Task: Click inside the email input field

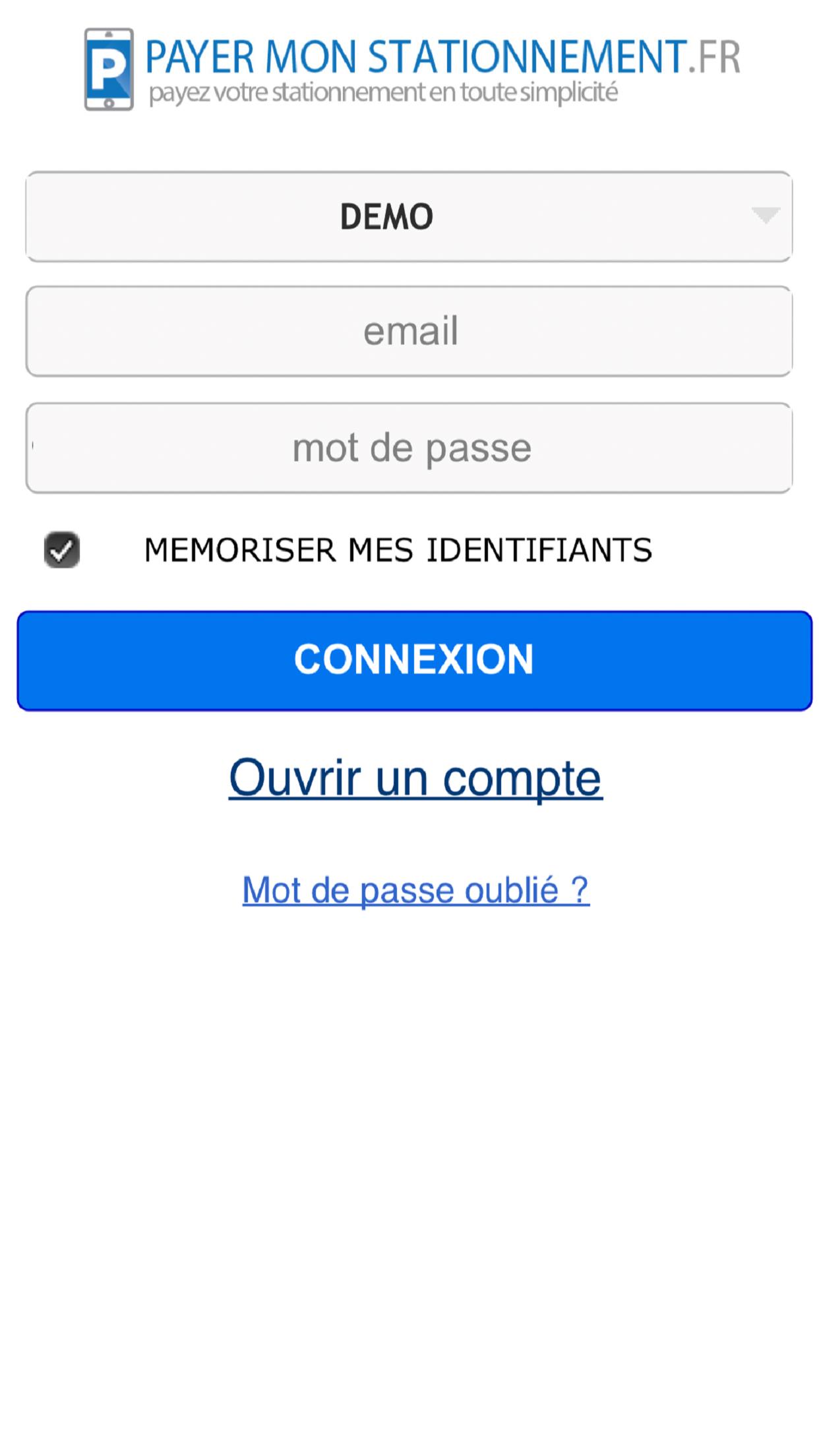Action: [x=409, y=330]
